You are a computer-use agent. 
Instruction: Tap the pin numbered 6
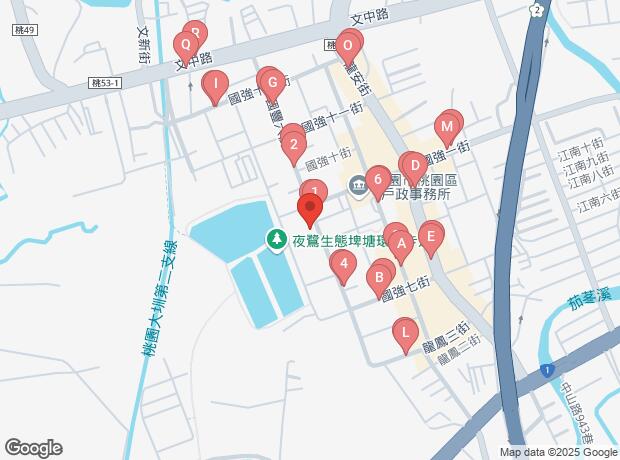pyautogui.click(x=376, y=181)
